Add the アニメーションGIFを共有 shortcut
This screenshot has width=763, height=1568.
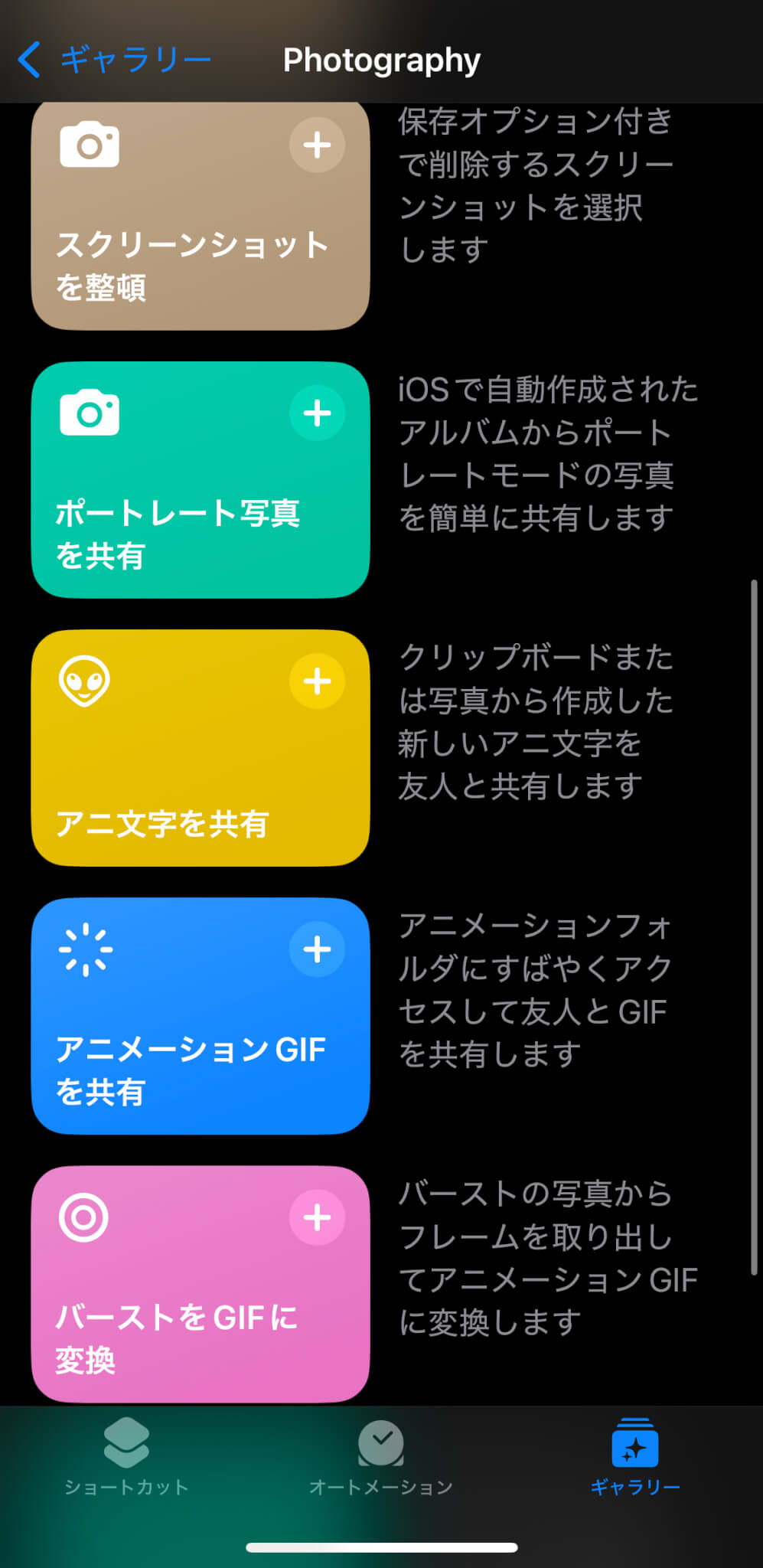pos(317,949)
